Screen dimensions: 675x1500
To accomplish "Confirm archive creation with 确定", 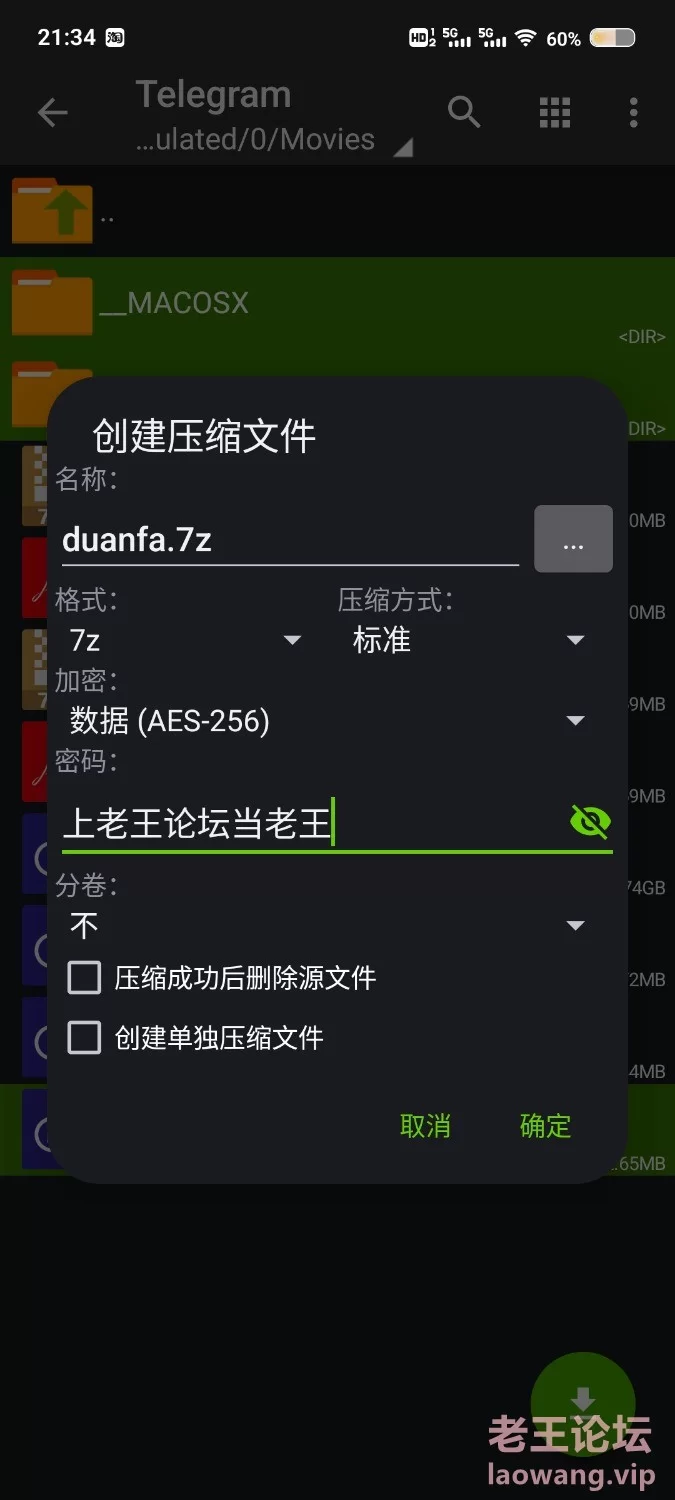I will click(x=545, y=1126).
